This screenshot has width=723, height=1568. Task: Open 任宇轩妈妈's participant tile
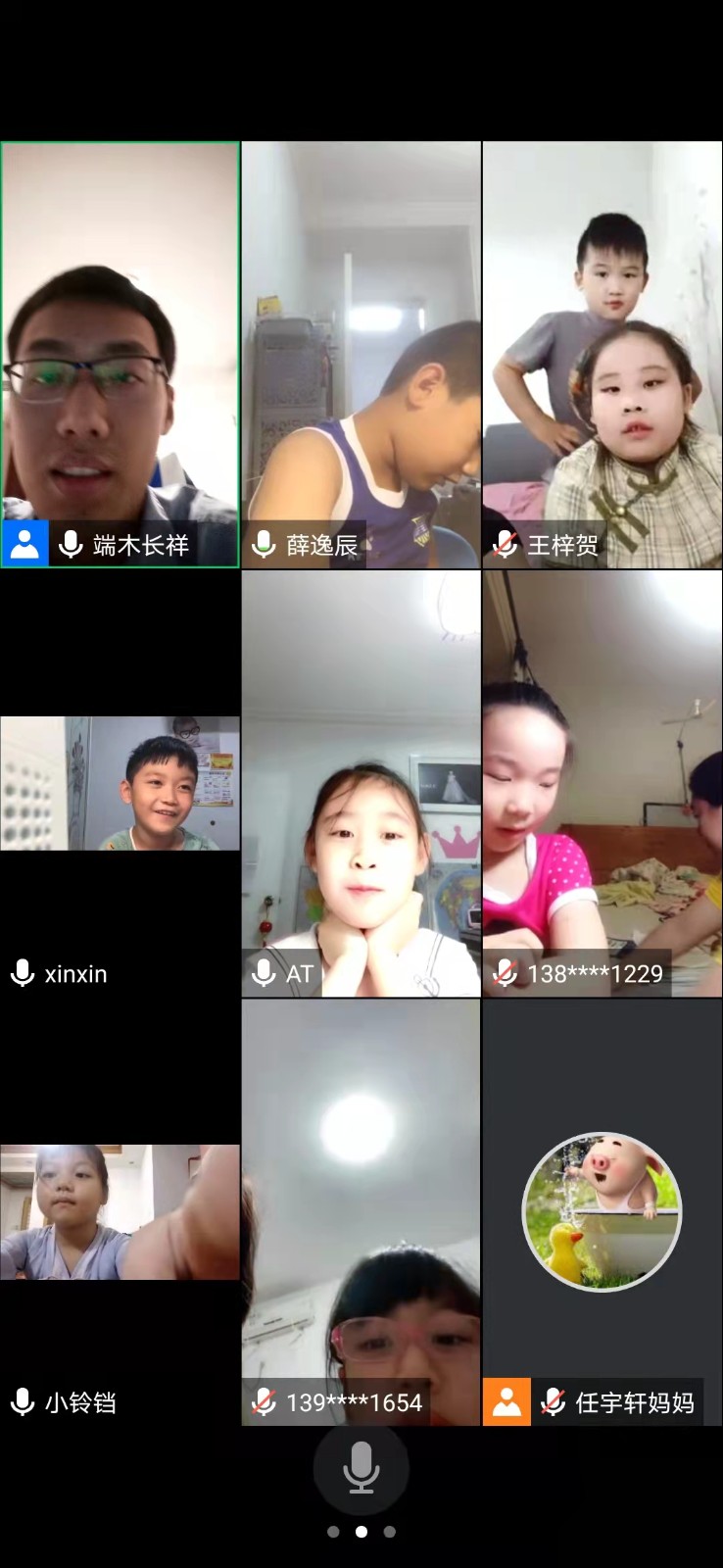tap(602, 1212)
